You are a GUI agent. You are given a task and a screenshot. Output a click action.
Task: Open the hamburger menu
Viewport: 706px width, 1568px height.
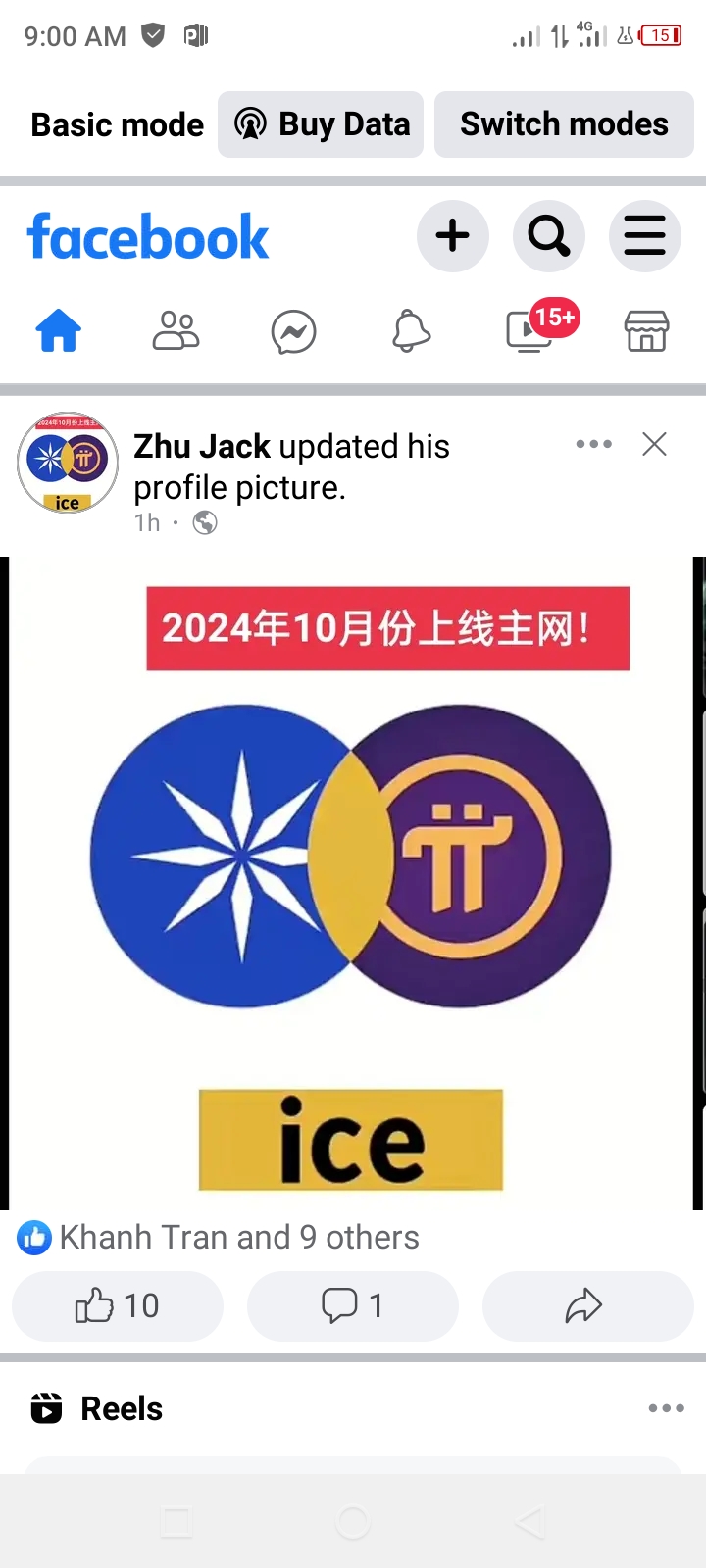(x=644, y=236)
